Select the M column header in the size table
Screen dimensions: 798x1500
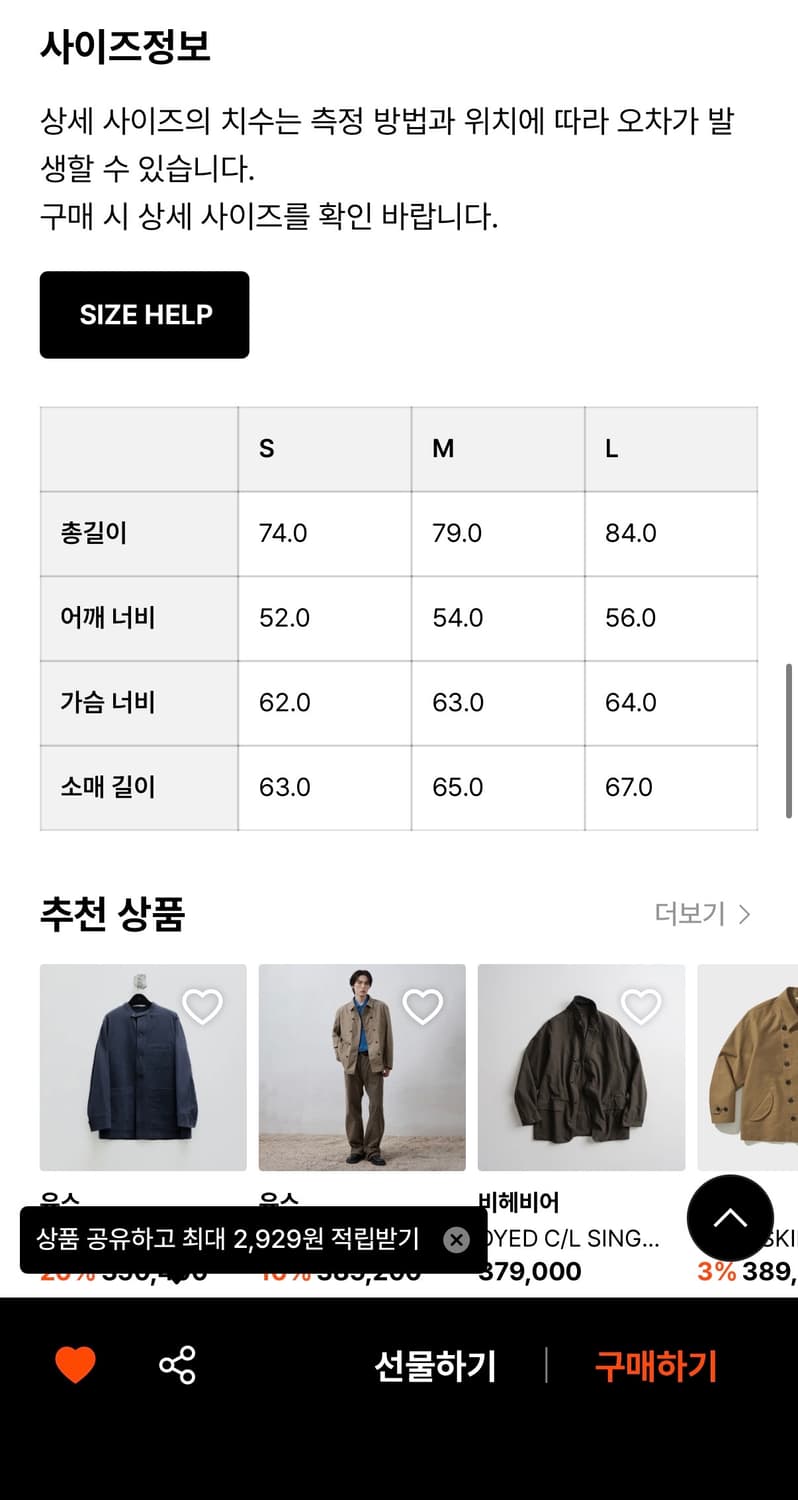pos(442,448)
